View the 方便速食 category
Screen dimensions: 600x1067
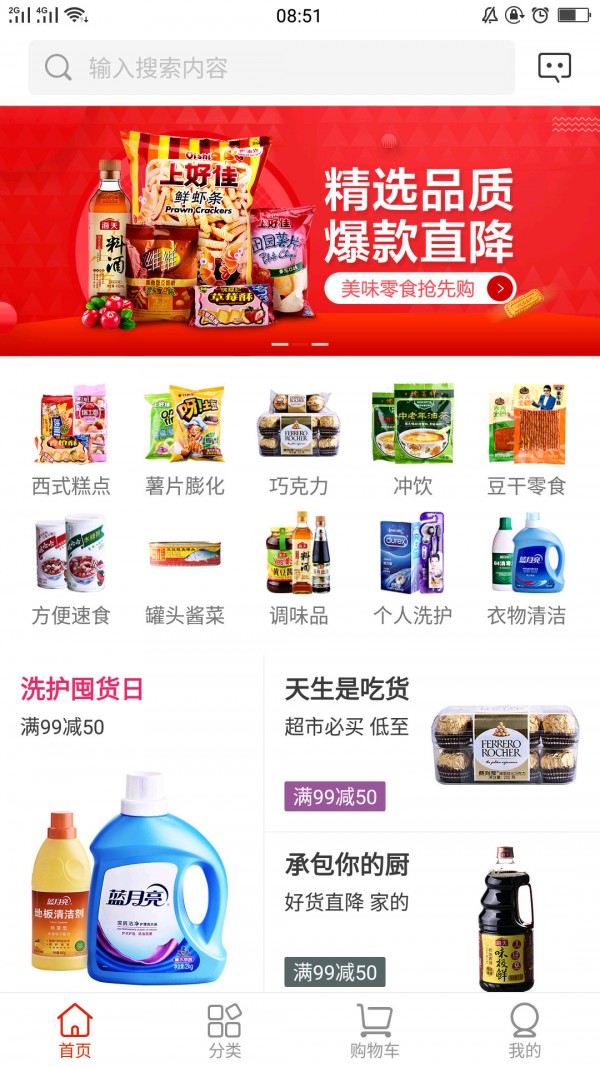[x=71, y=569]
